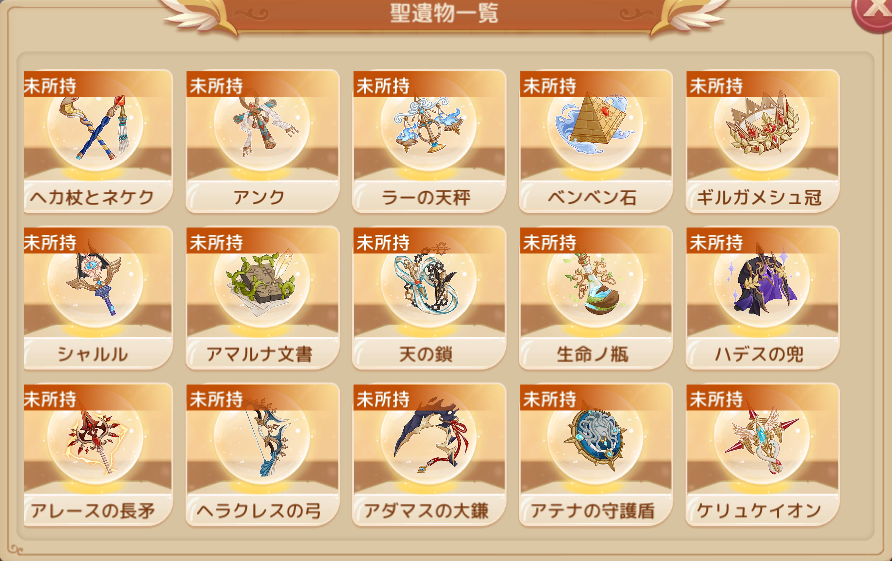Select the アンク relic
The image size is (892, 561).
click(263, 141)
